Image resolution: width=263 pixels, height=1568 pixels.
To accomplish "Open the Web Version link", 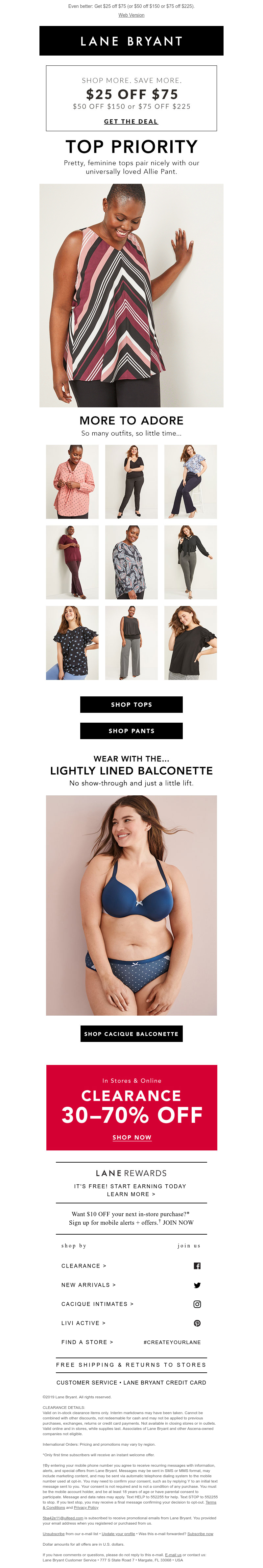I will coord(131,14).
